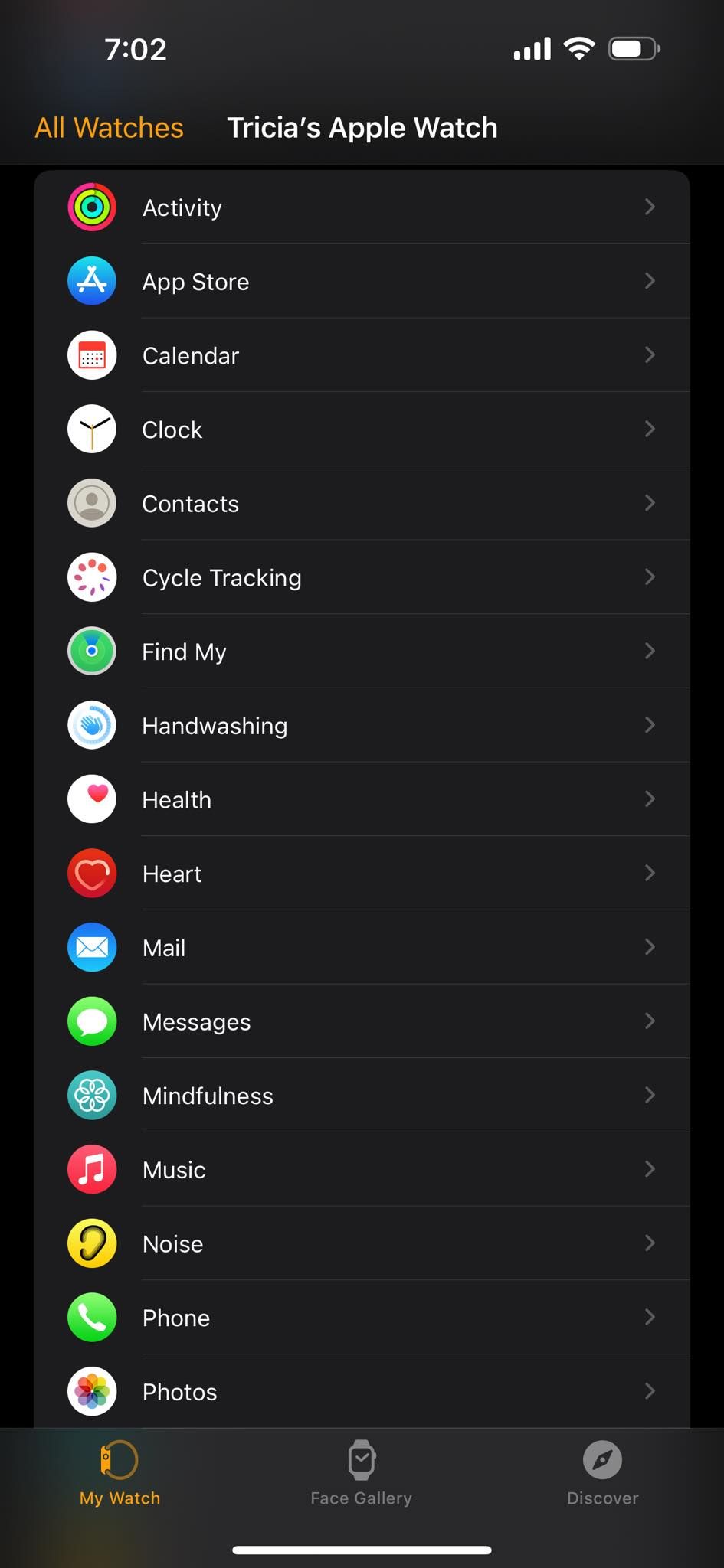Screen dimensions: 724x1568
Task: Expand the Messages settings row chevron
Action: [x=650, y=1021]
